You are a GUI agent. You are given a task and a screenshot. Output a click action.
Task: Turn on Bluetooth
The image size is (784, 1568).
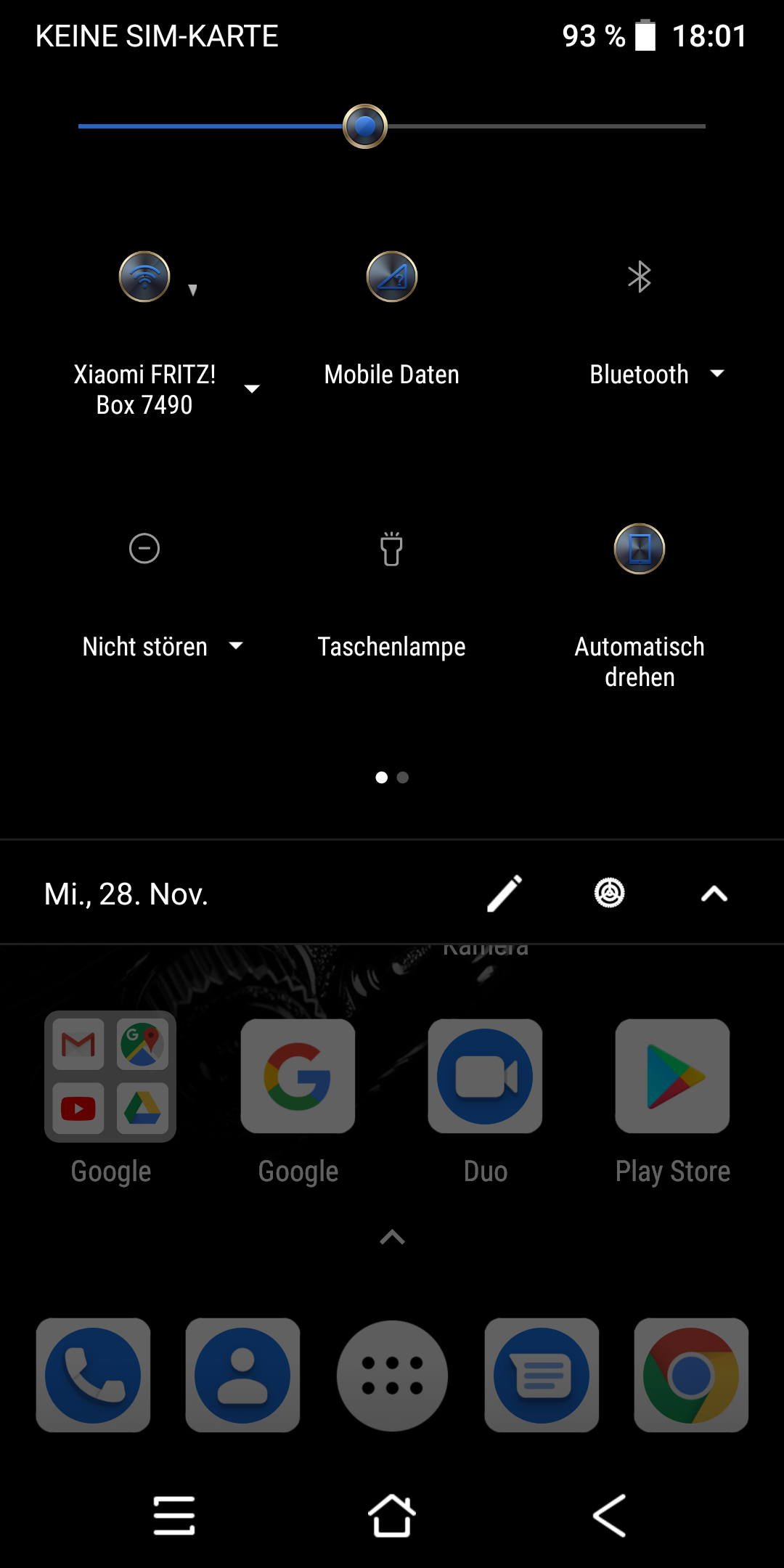tap(640, 277)
